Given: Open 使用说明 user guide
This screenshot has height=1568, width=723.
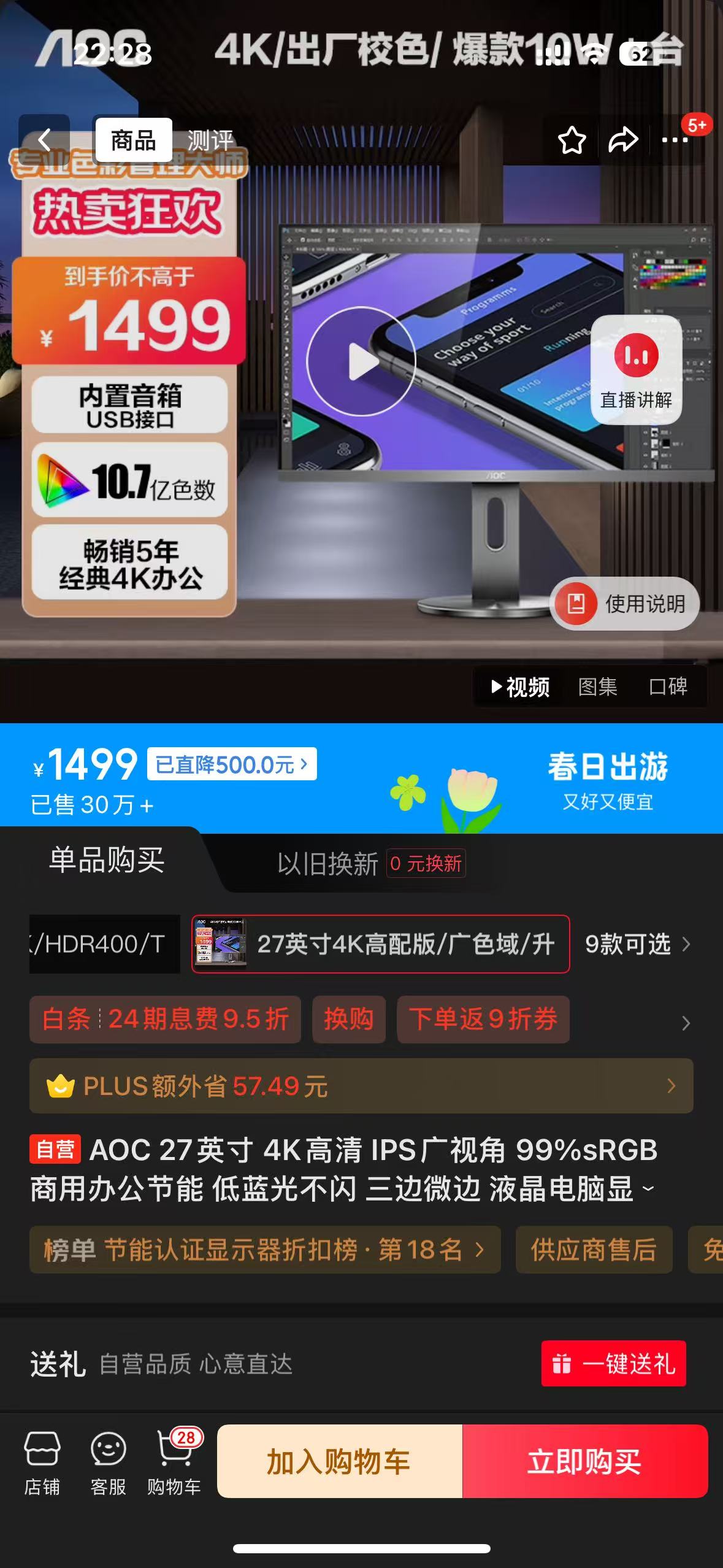Looking at the screenshot, I should (x=624, y=604).
